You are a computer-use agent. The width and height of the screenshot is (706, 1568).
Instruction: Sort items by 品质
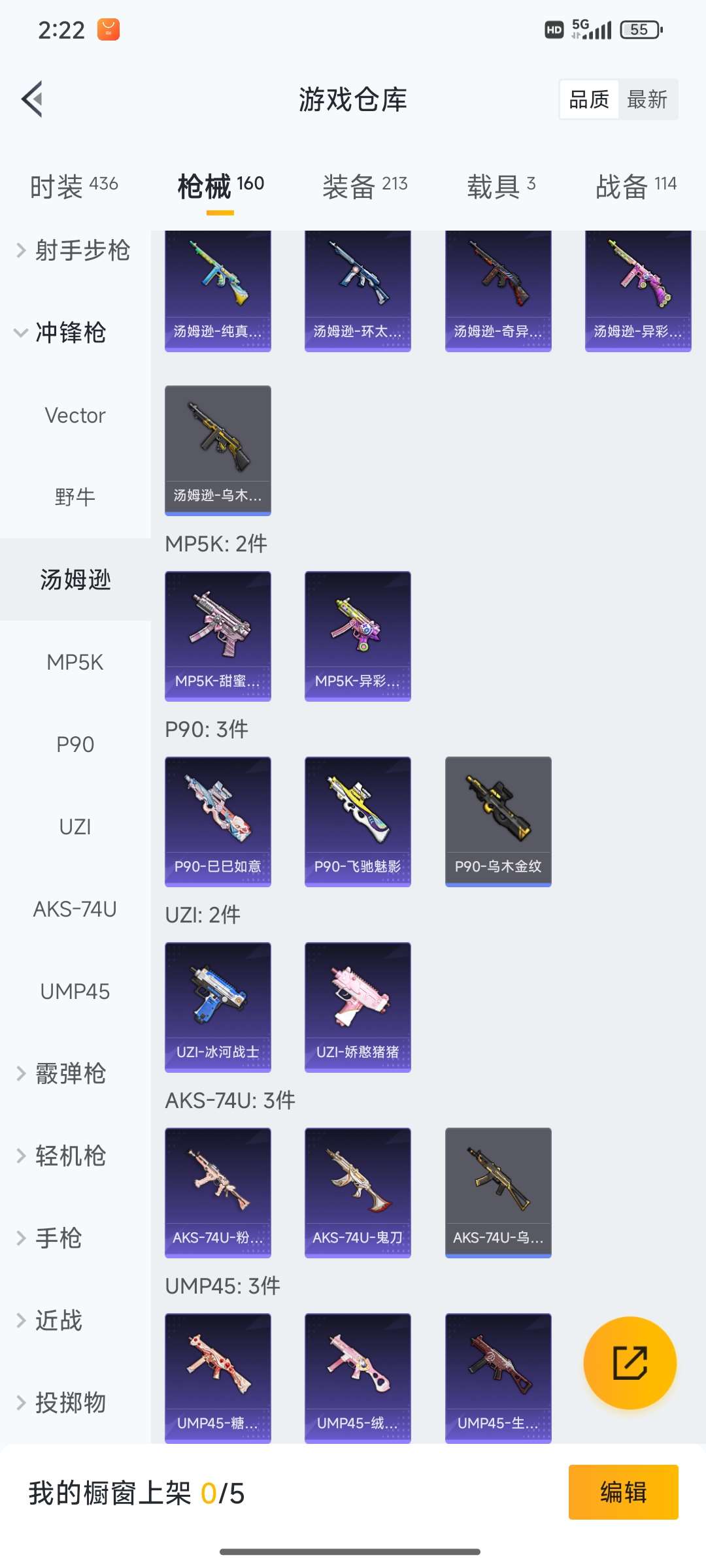point(589,99)
